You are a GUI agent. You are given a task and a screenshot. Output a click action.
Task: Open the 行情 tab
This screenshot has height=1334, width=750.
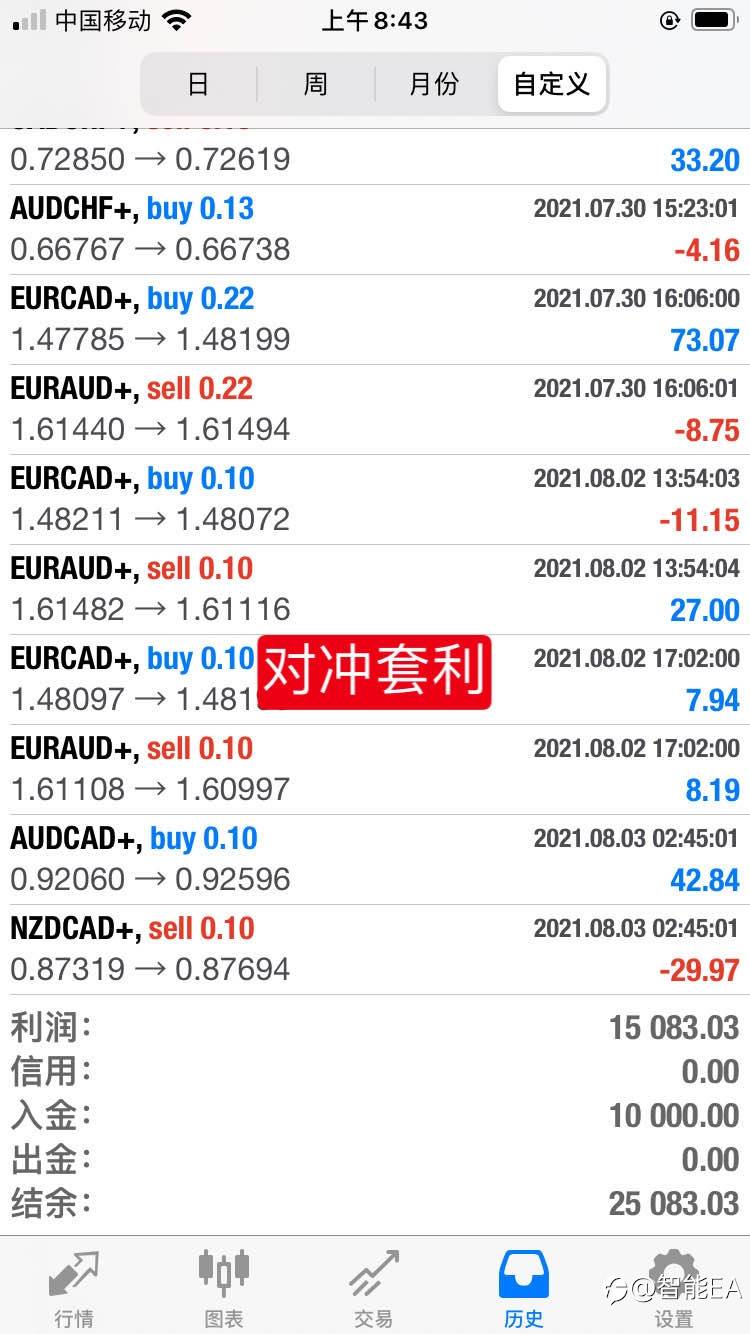[x=75, y=1288]
